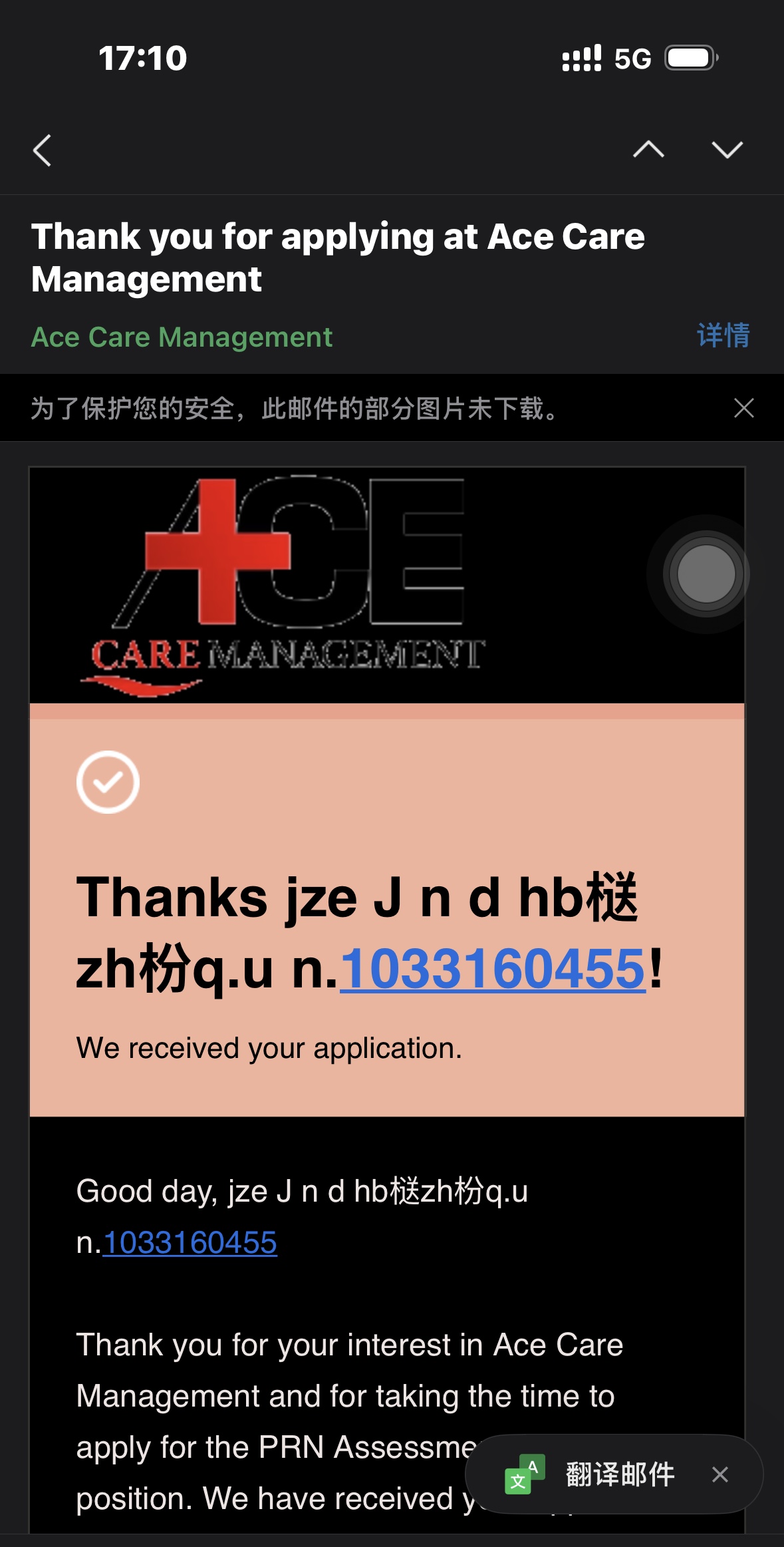Jump to the next email

727,149
